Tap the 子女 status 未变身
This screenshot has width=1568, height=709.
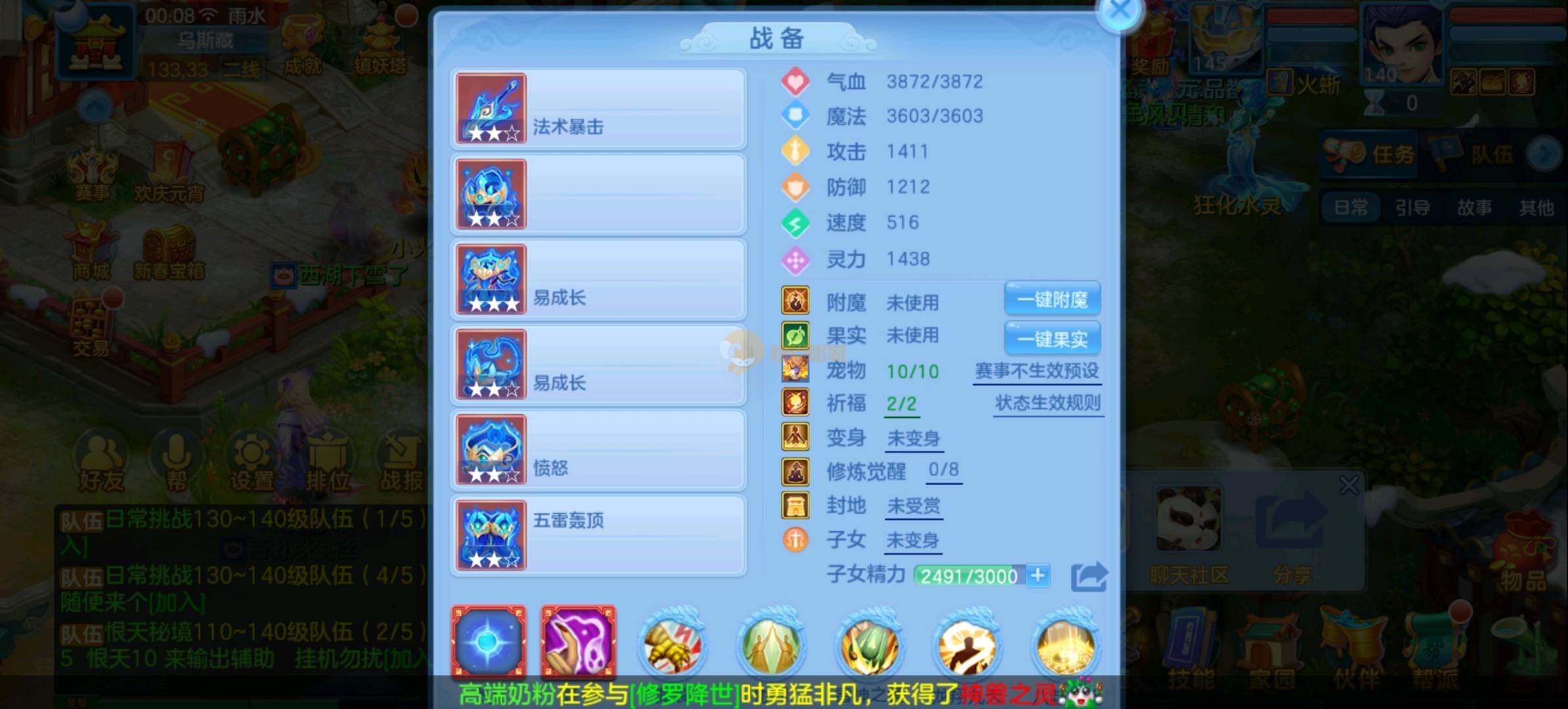tap(912, 541)
